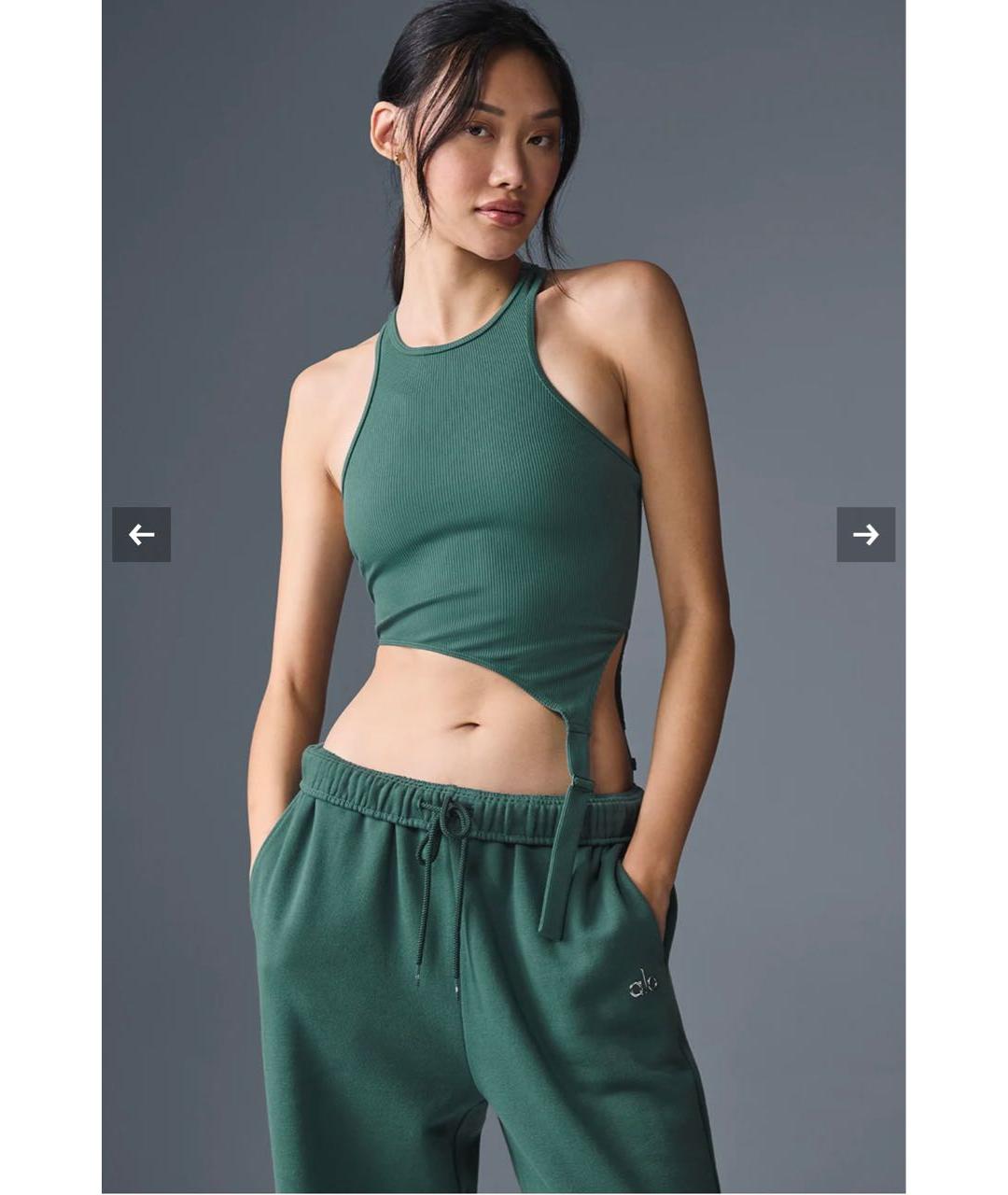This screenshot has height=1195, width=1008.
Task: Show the next product image
Action: coord(865,535)
